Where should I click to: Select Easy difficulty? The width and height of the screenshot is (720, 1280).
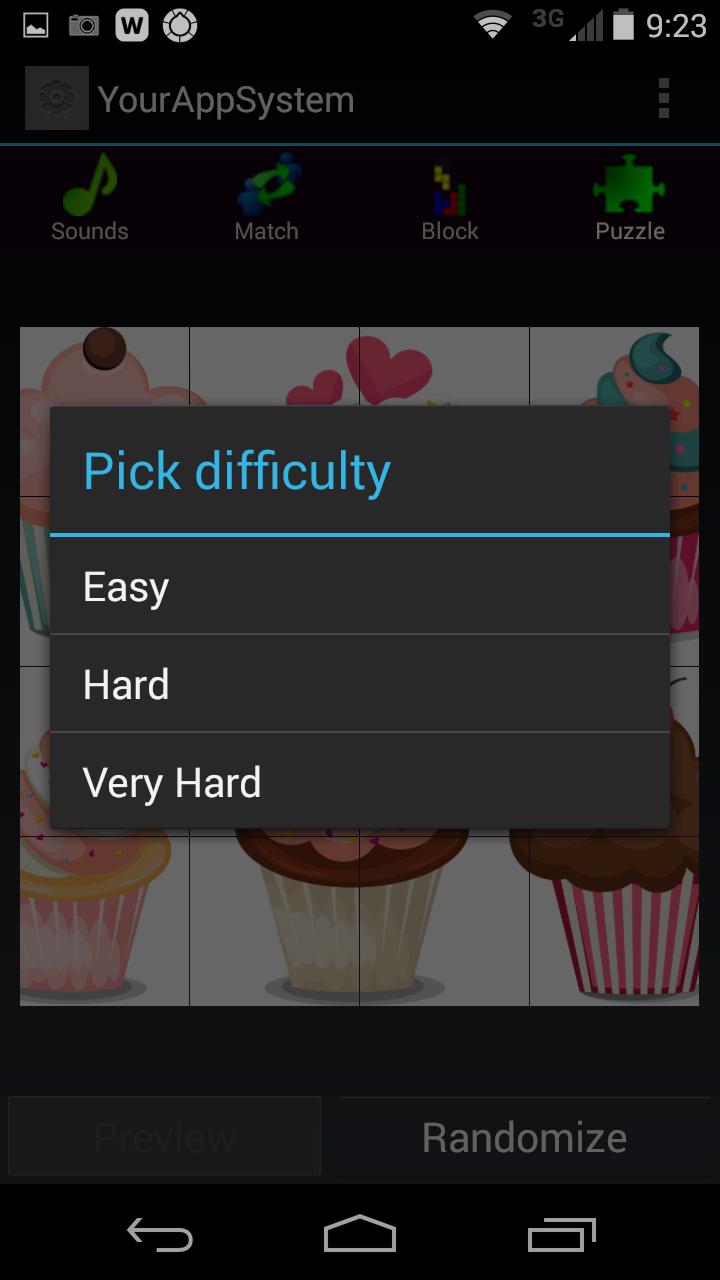coord(360,586)
